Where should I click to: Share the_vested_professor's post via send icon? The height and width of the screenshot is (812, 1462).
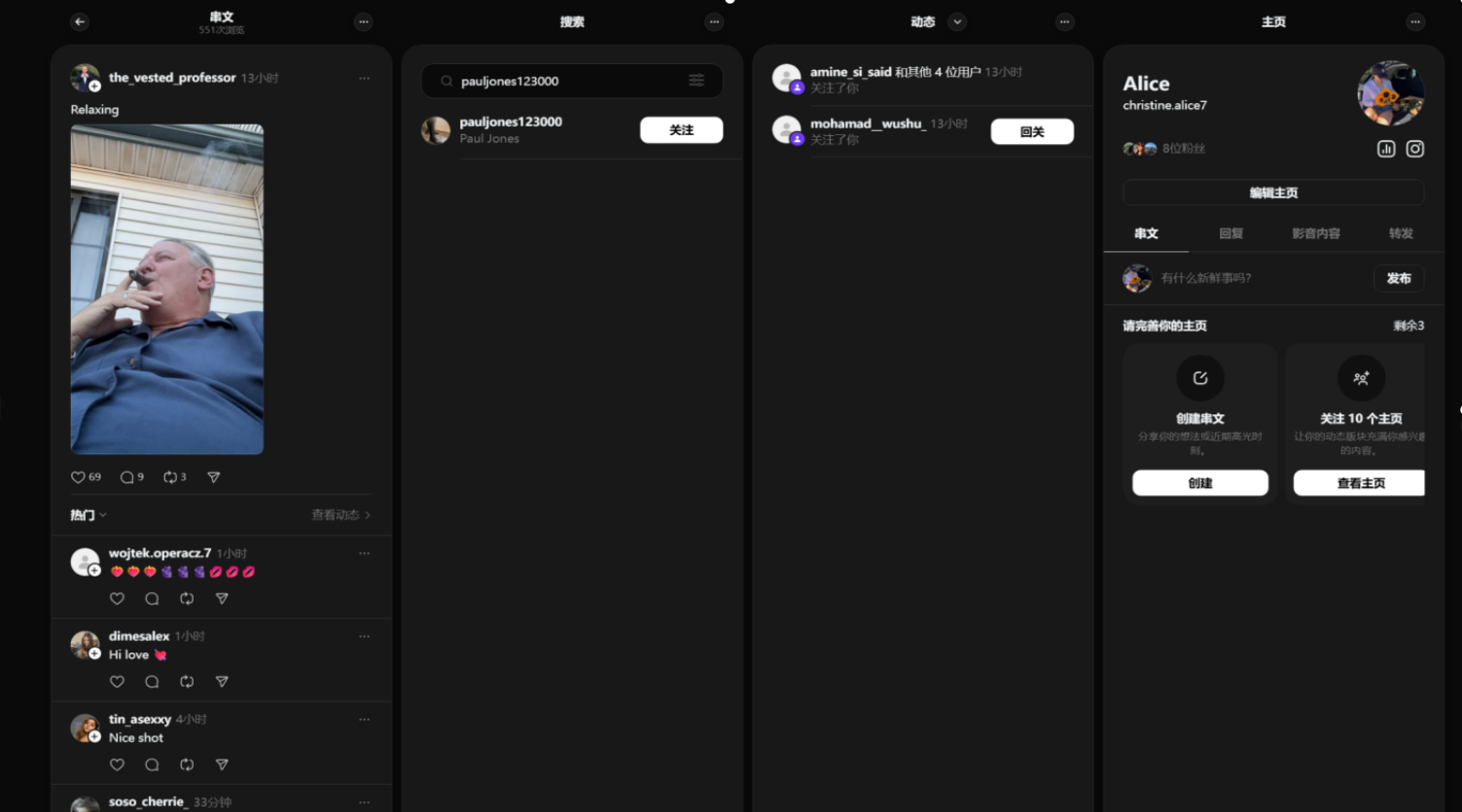click(x=214, y=477)
